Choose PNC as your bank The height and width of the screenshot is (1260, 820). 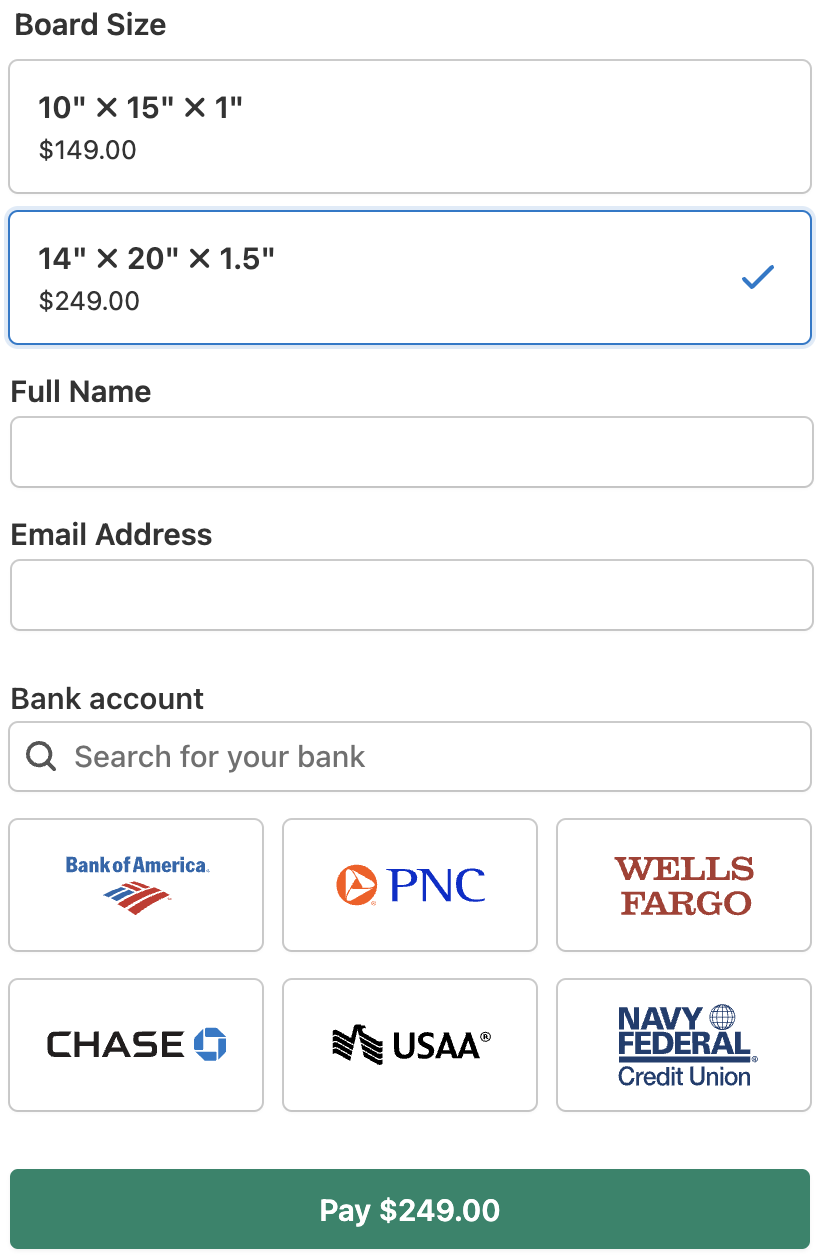coord(410,885)
